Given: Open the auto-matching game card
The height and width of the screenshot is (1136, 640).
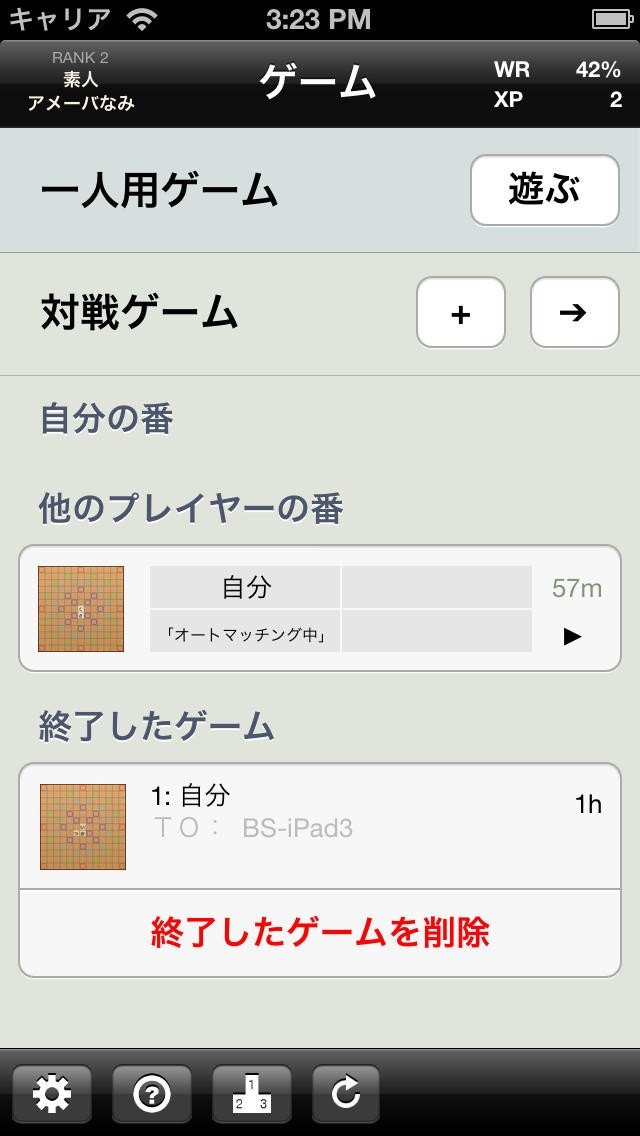Looking at the screenshot, I should pos(320,608).
